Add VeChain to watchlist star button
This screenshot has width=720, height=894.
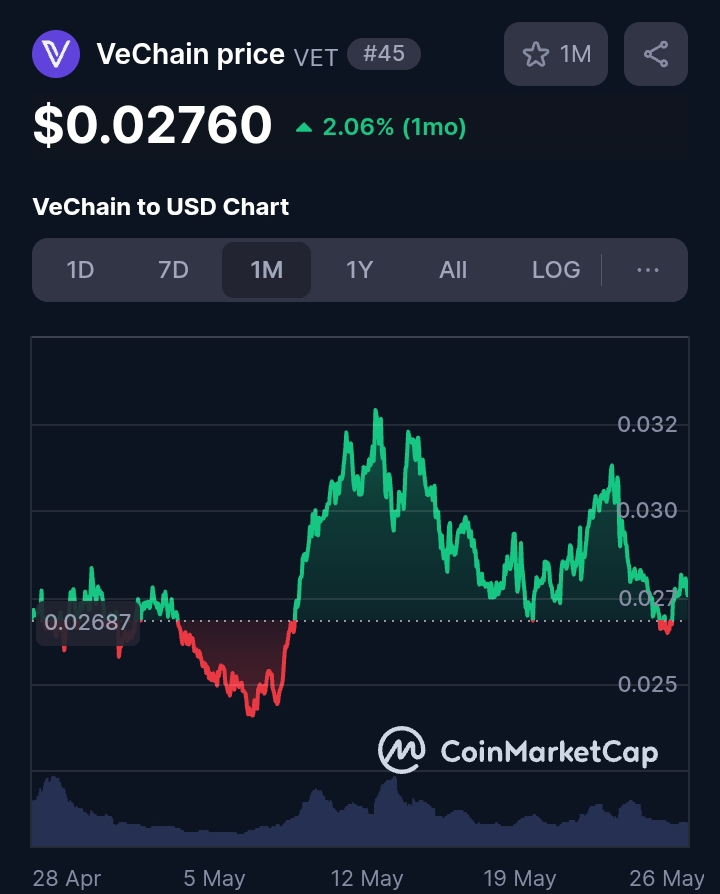pyautogui.click(x=556, y=54)
